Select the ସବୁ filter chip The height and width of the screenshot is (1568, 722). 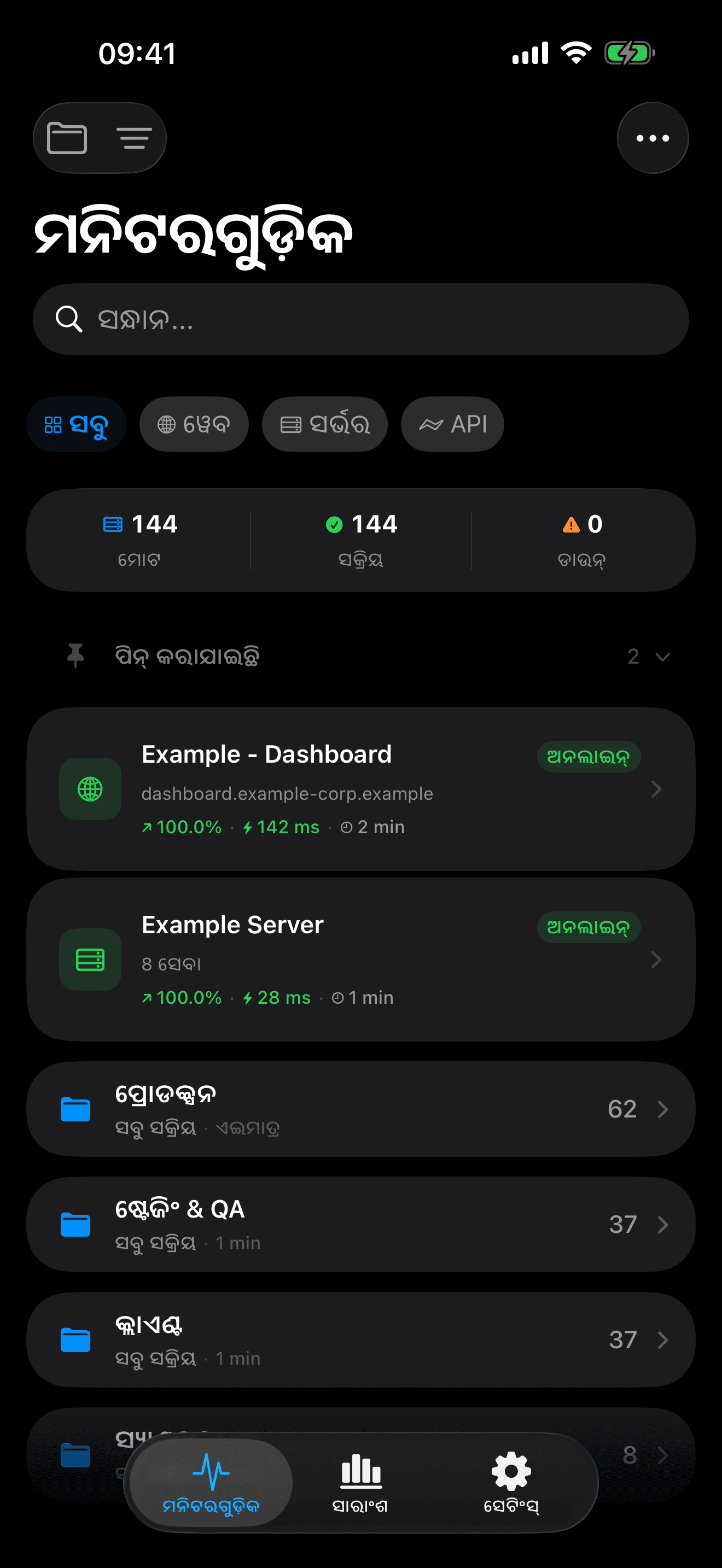click(76, 424)
